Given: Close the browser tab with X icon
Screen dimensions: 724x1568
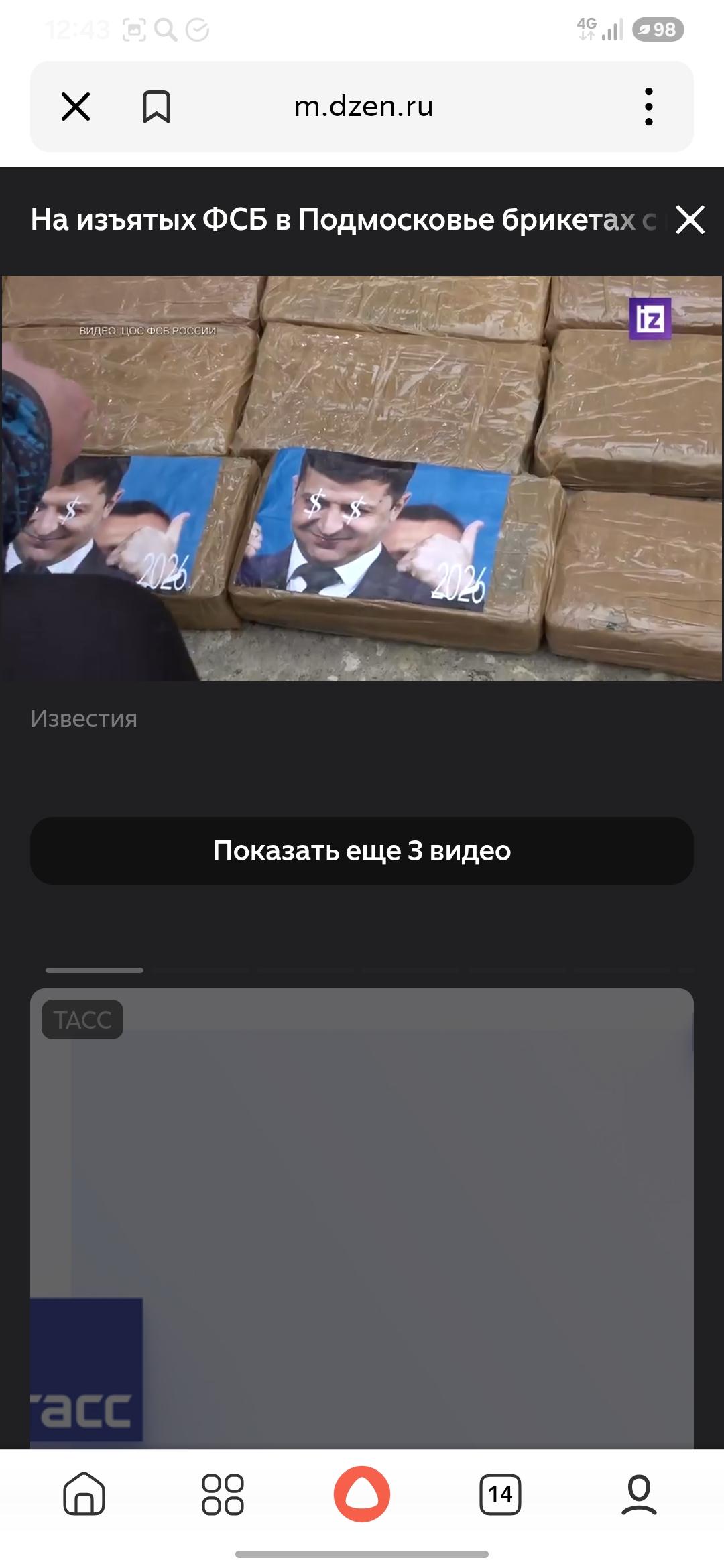Looking at the screenshot, I should tap(76, 107).
